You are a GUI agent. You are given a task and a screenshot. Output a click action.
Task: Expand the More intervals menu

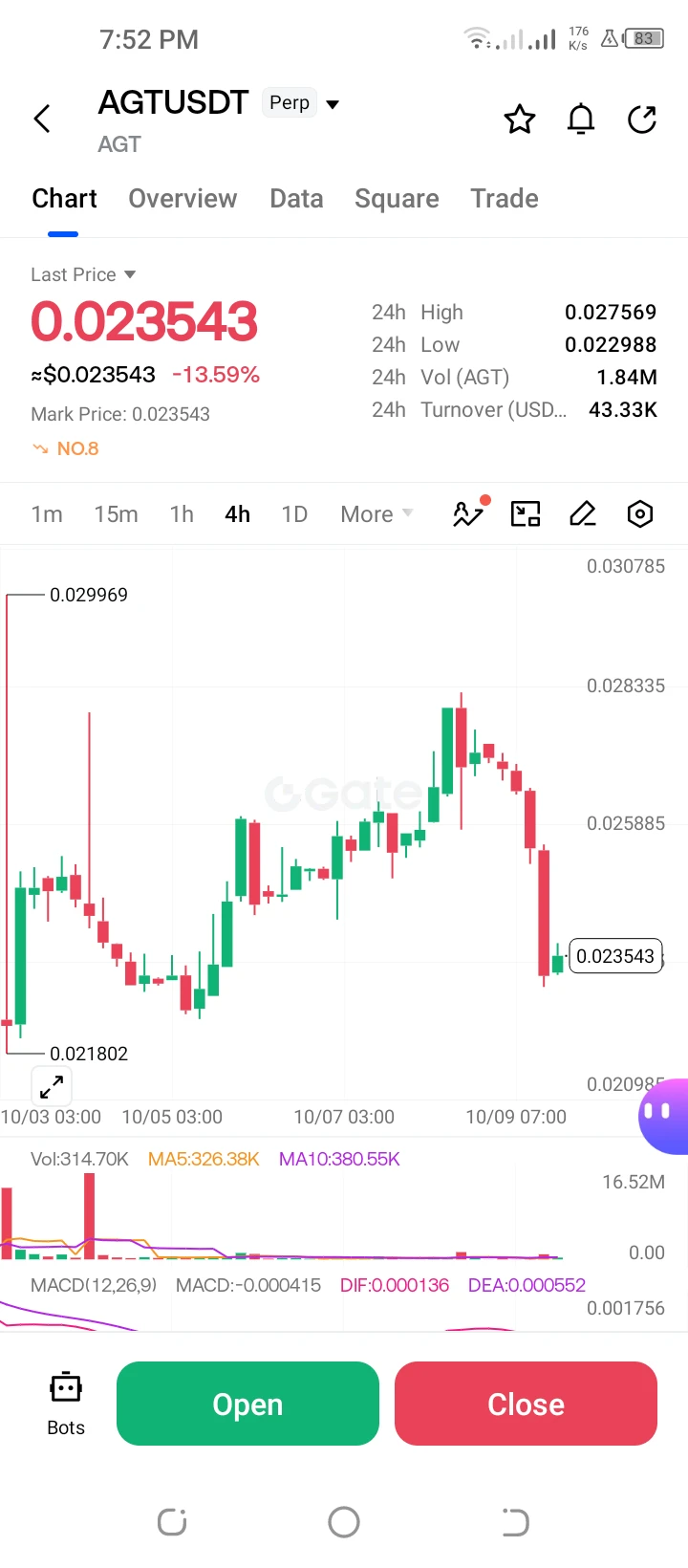point(376,514)
